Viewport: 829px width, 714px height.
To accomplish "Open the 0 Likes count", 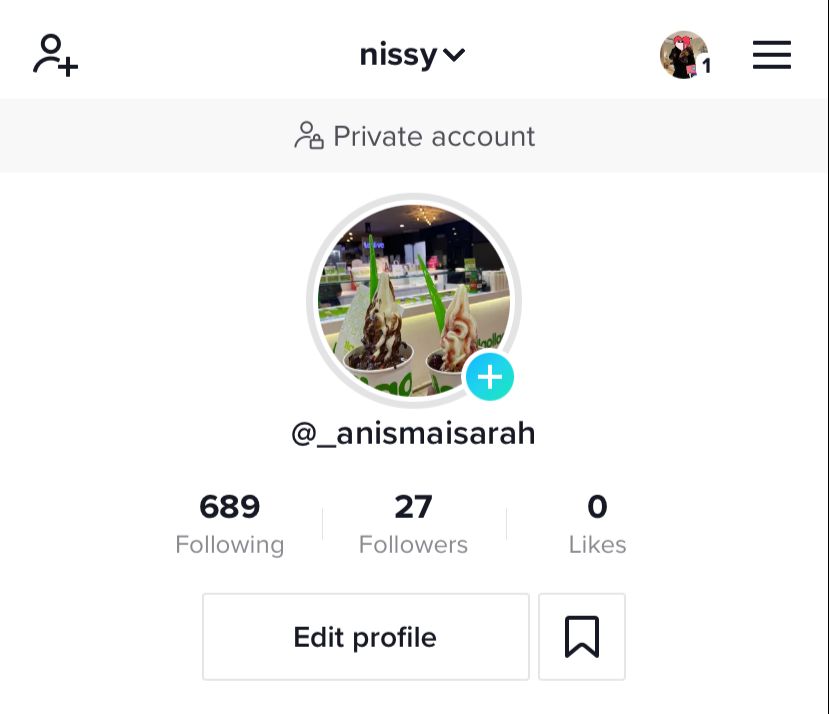I will coord(597,523).
